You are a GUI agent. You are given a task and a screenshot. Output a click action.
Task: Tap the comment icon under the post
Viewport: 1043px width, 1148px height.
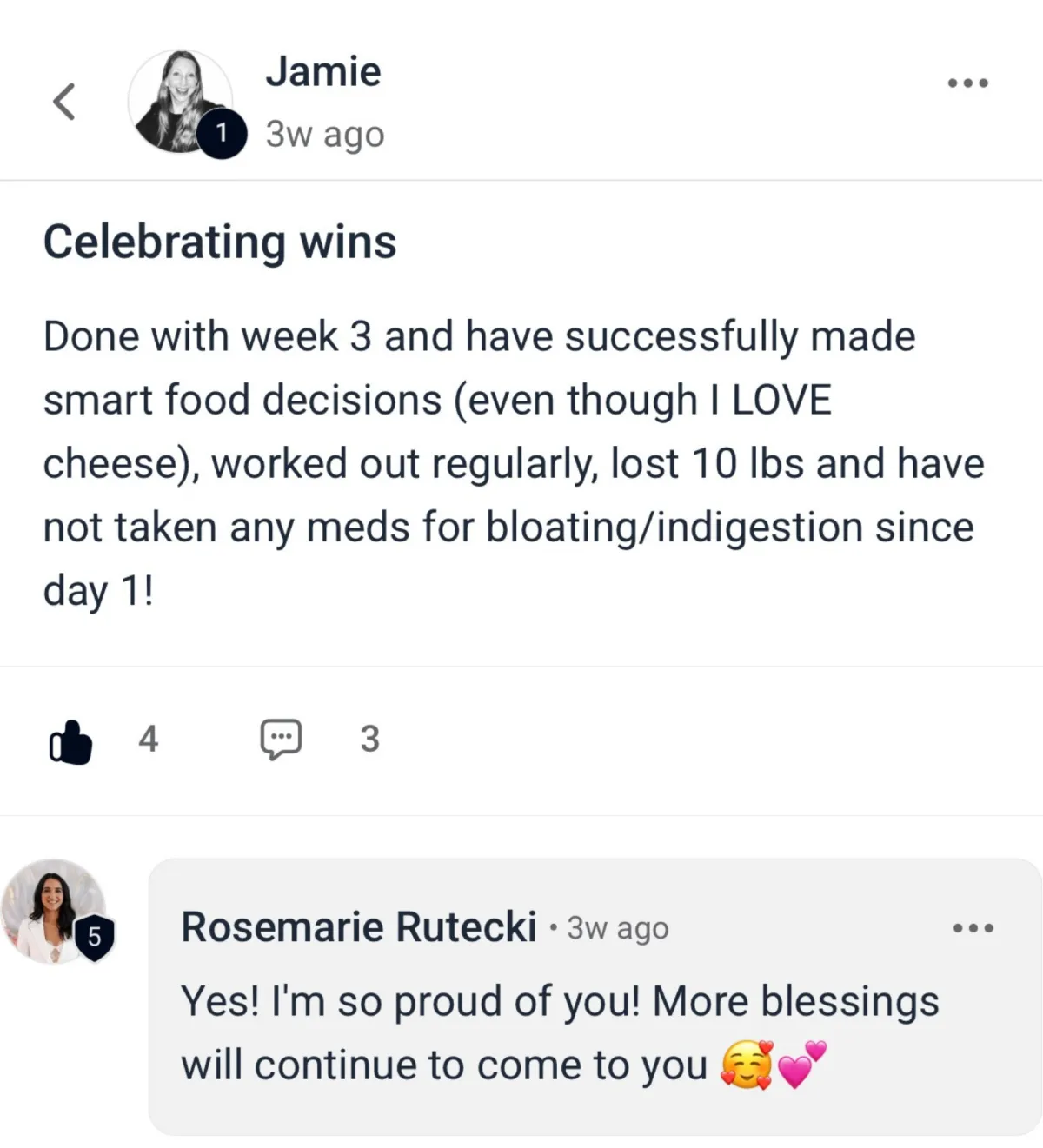coord(281,740)
